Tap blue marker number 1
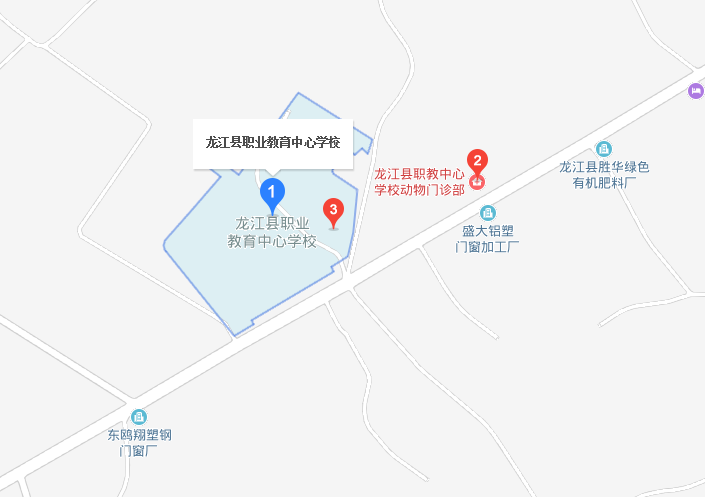The width and height of the screenshot is (705, 497). pos(272,191)
